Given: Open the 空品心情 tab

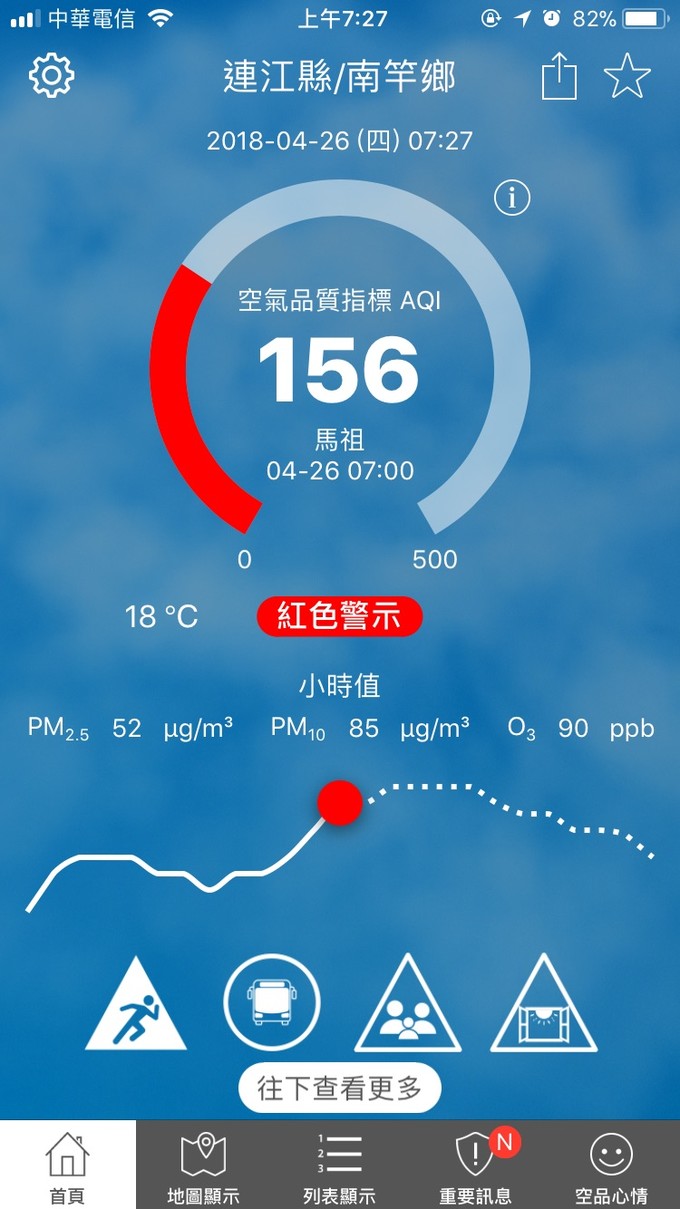Looking at the screenshot, I should [x=611, y=1166].
